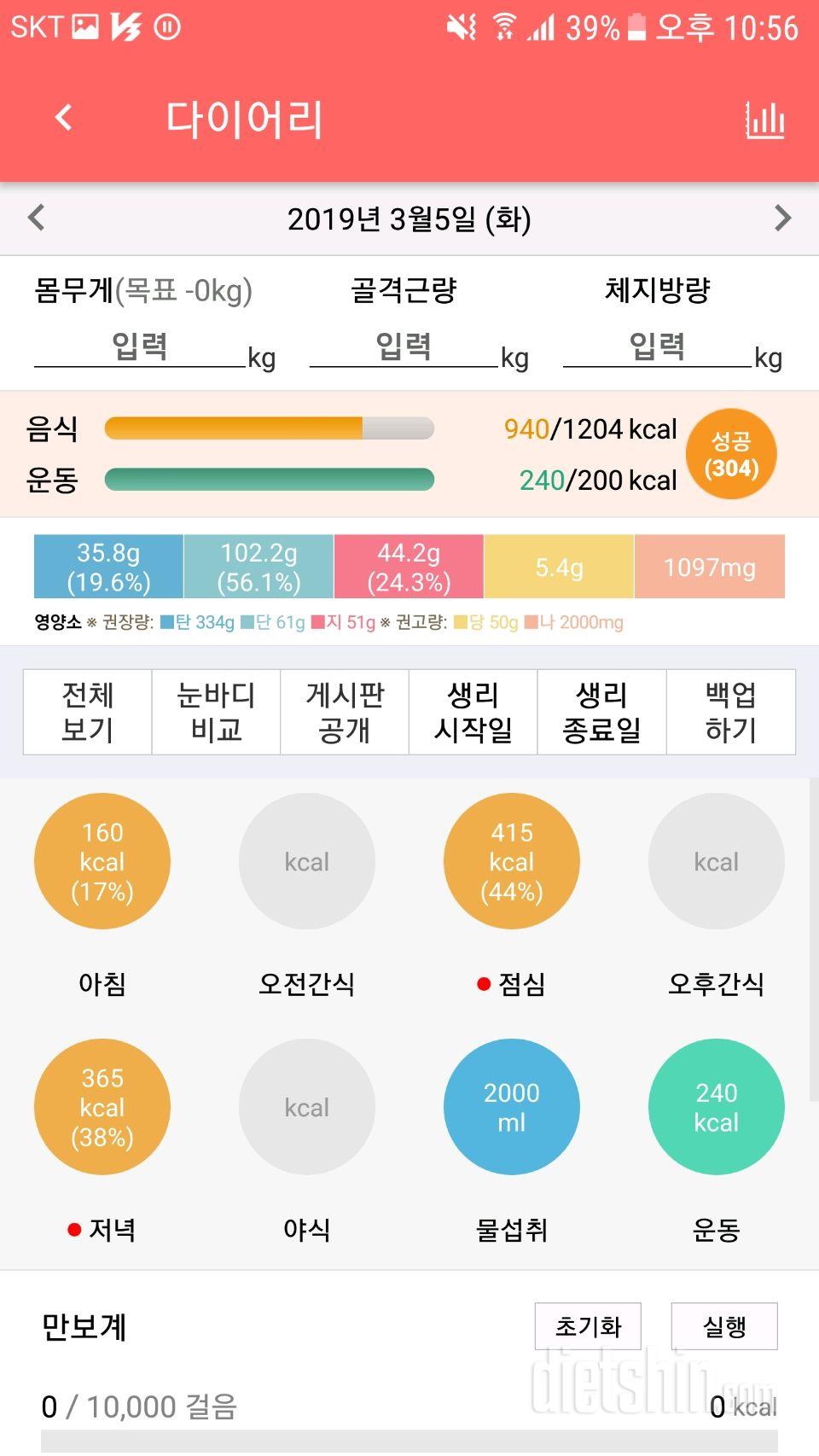Tap 백업하기 to back up data
This screenshot has width=819, height=1456.
click(730, 712)
